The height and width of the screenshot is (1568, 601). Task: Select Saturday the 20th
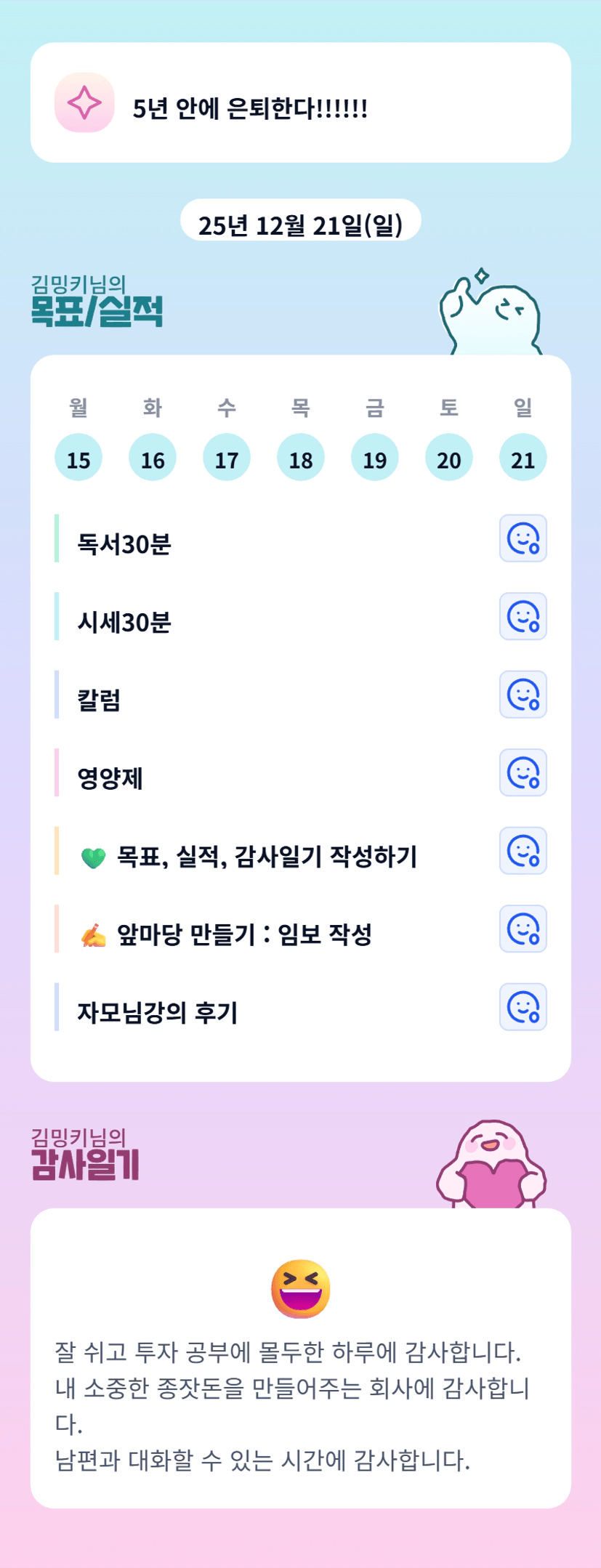tap(449, 458)
